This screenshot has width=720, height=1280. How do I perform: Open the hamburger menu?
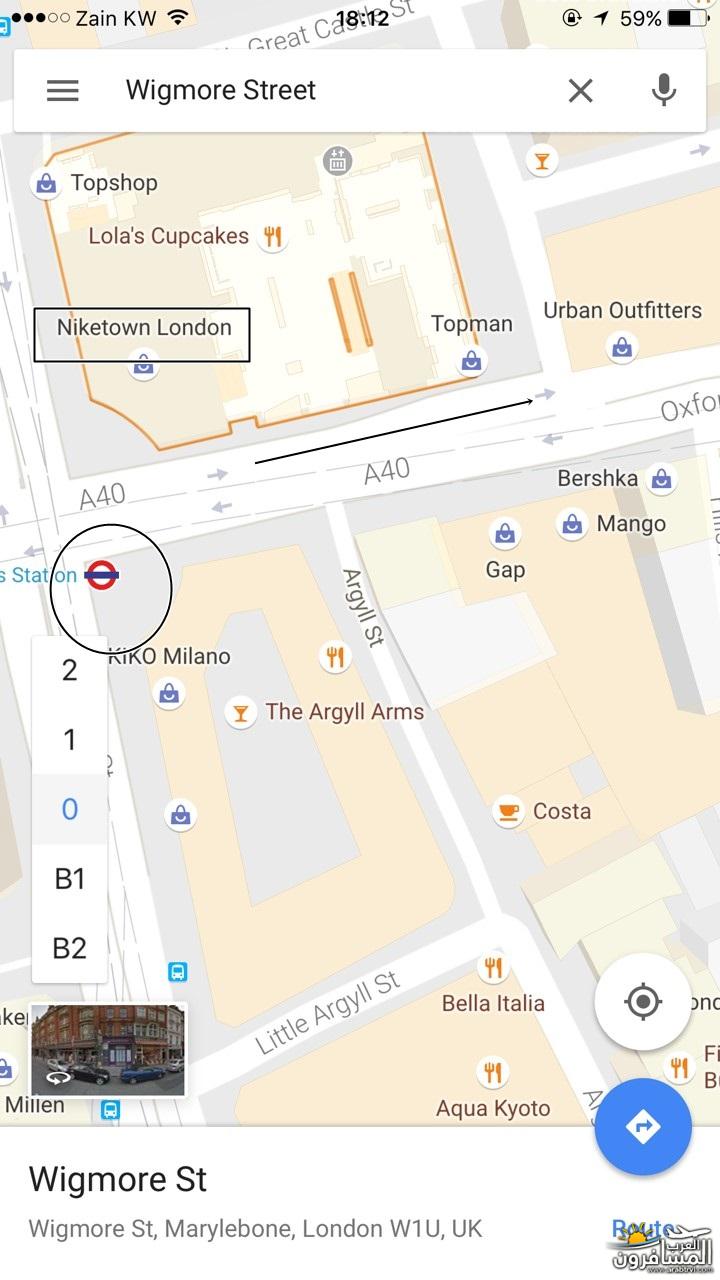(x=62, y=91)
